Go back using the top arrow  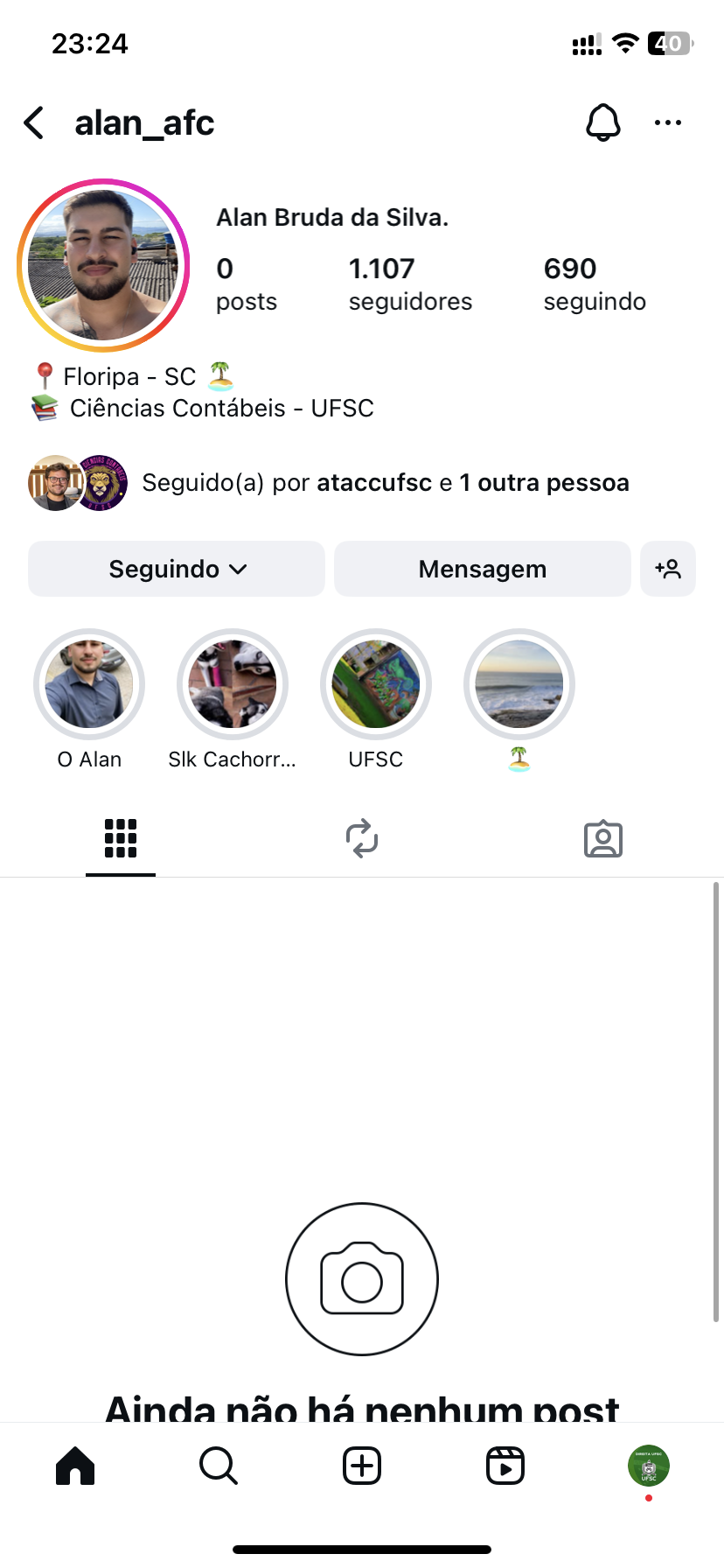pyautogui.click(x=35, y=123)
